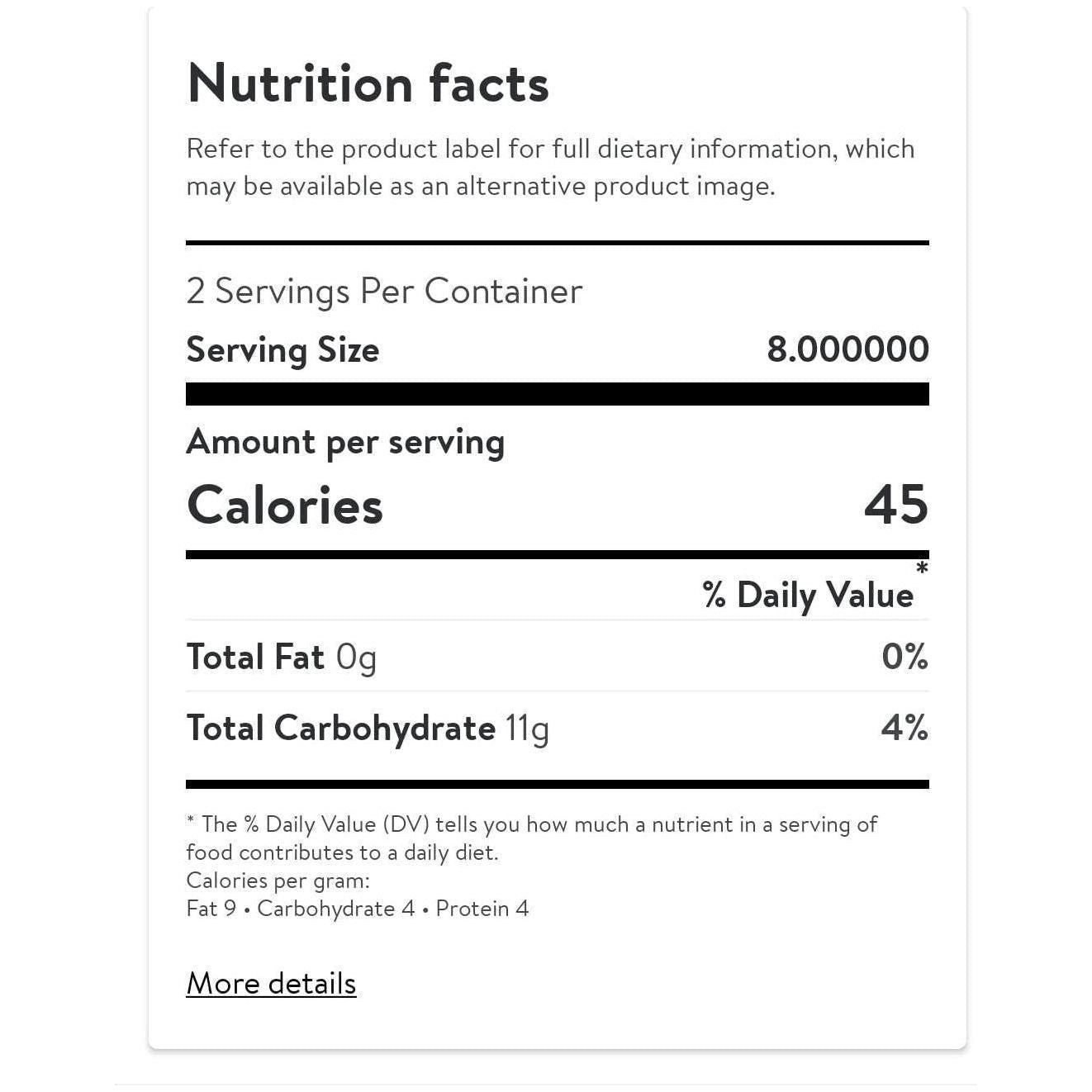Viewport: 1092px width, 1092px height.
Task: Open the More details link
Action: point(271,983)
